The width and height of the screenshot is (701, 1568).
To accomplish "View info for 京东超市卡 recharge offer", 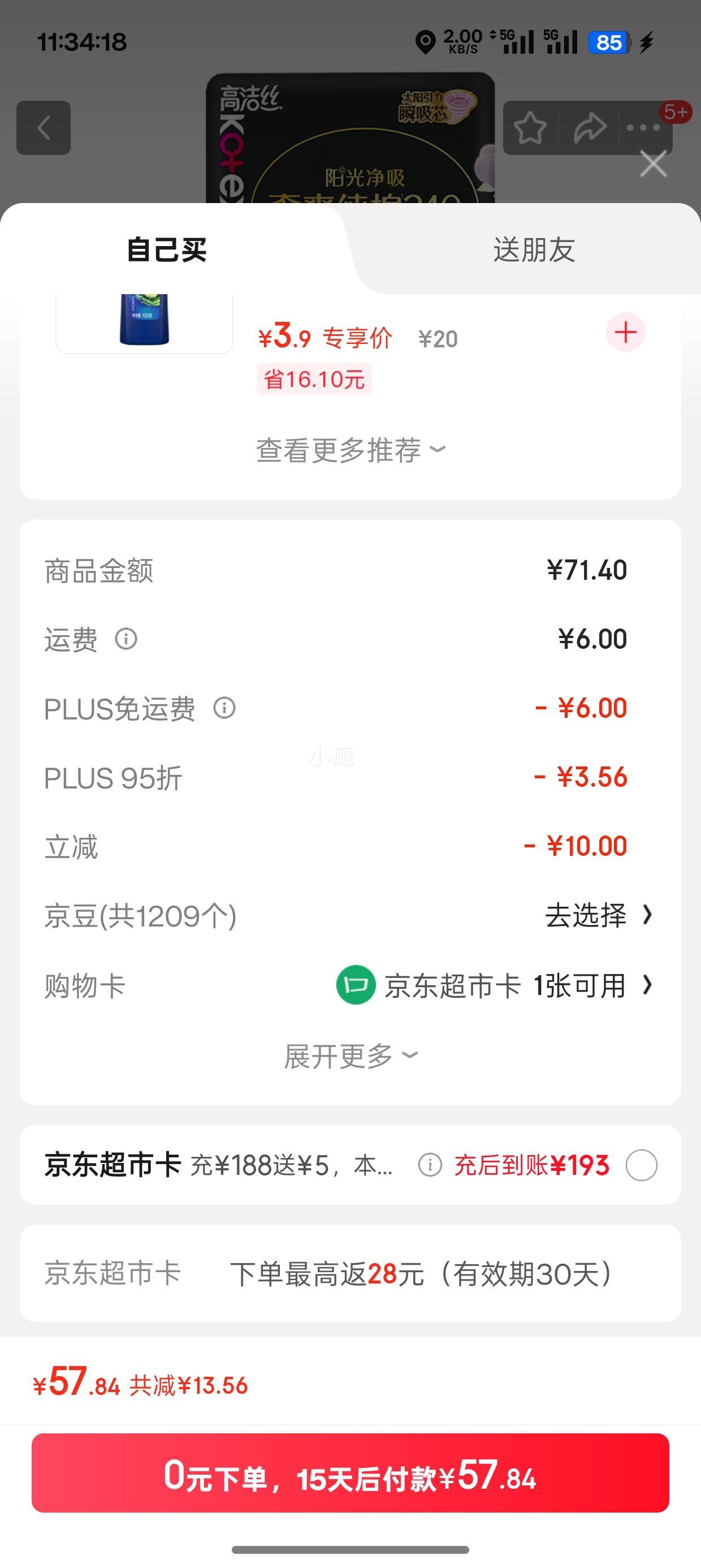I will tap(430, 1166).
